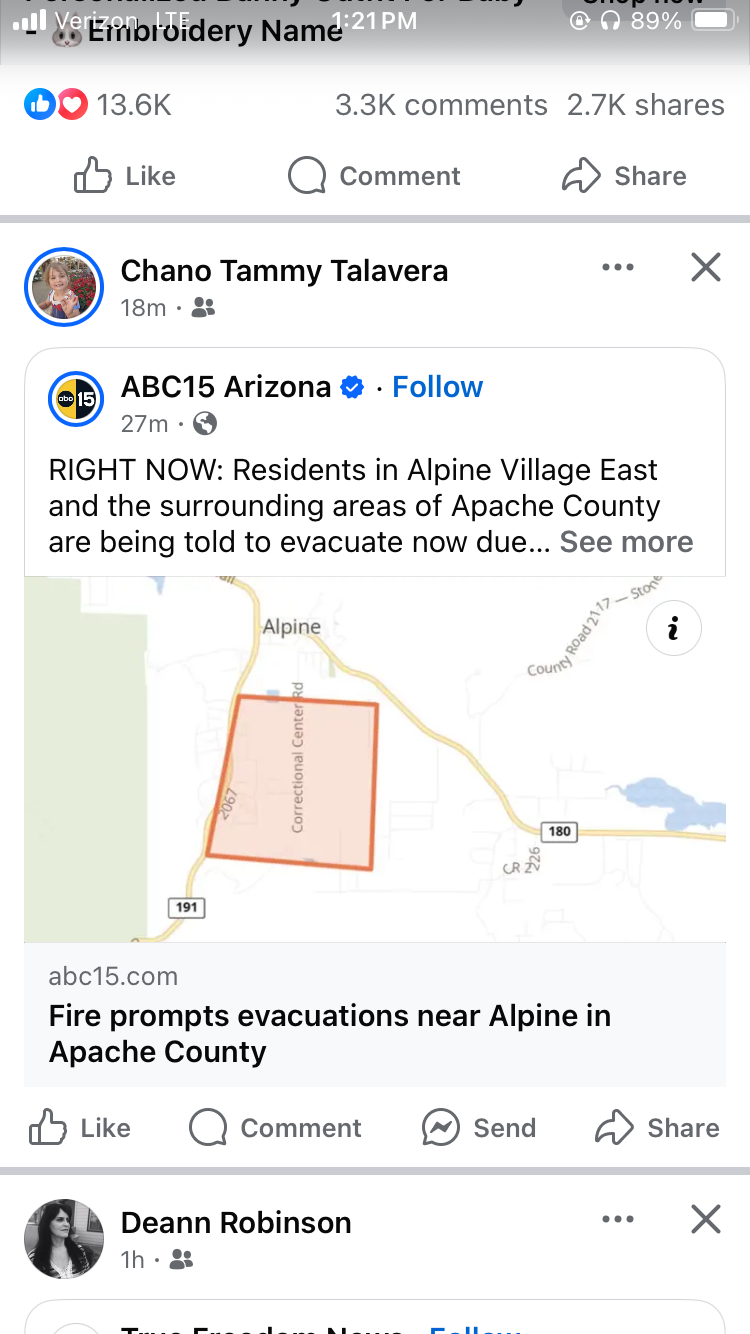Open ABC15 Arizona page name
Screen dimensions: 750x1334
tap(226, 387)
